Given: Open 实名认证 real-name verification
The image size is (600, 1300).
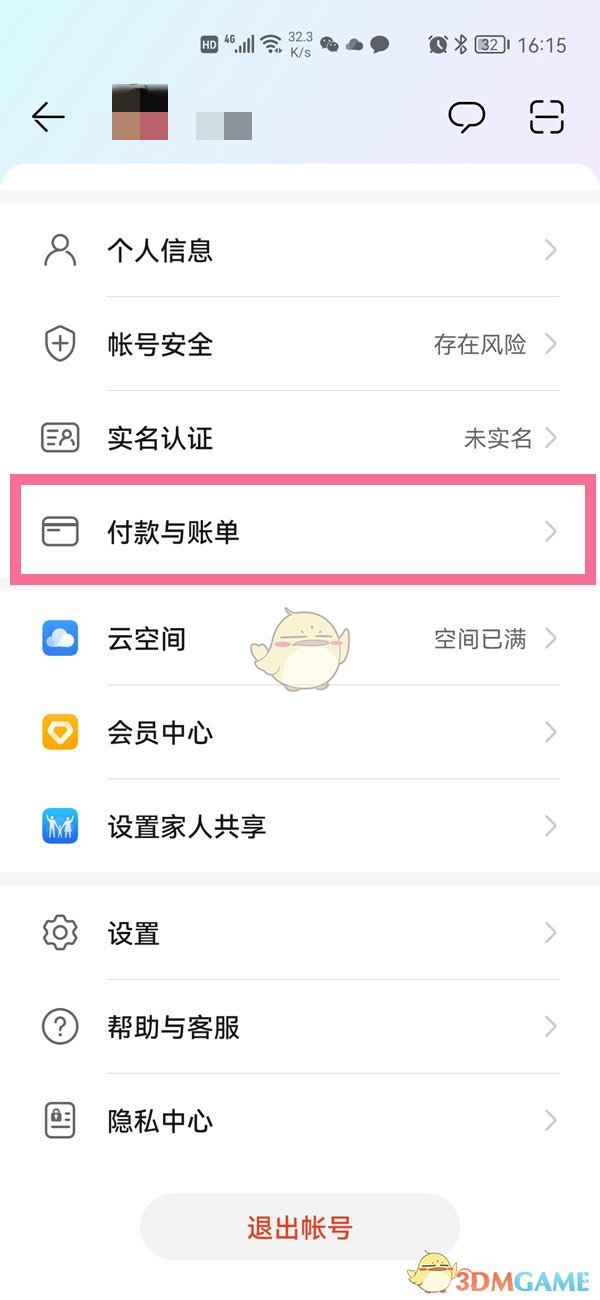Looking at the screenshot, I should coord(300,438).
